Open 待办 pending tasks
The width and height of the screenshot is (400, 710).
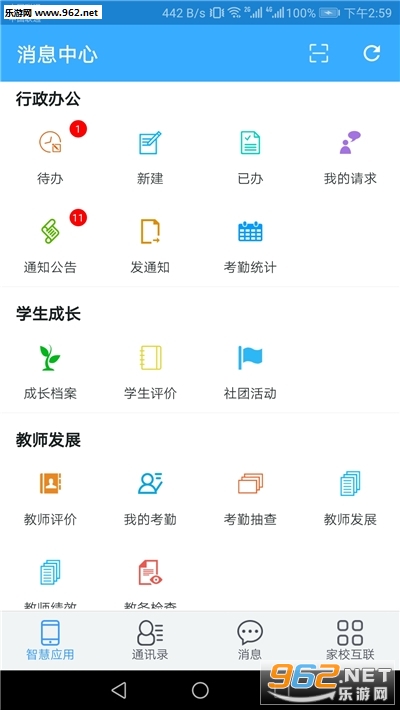50,156
